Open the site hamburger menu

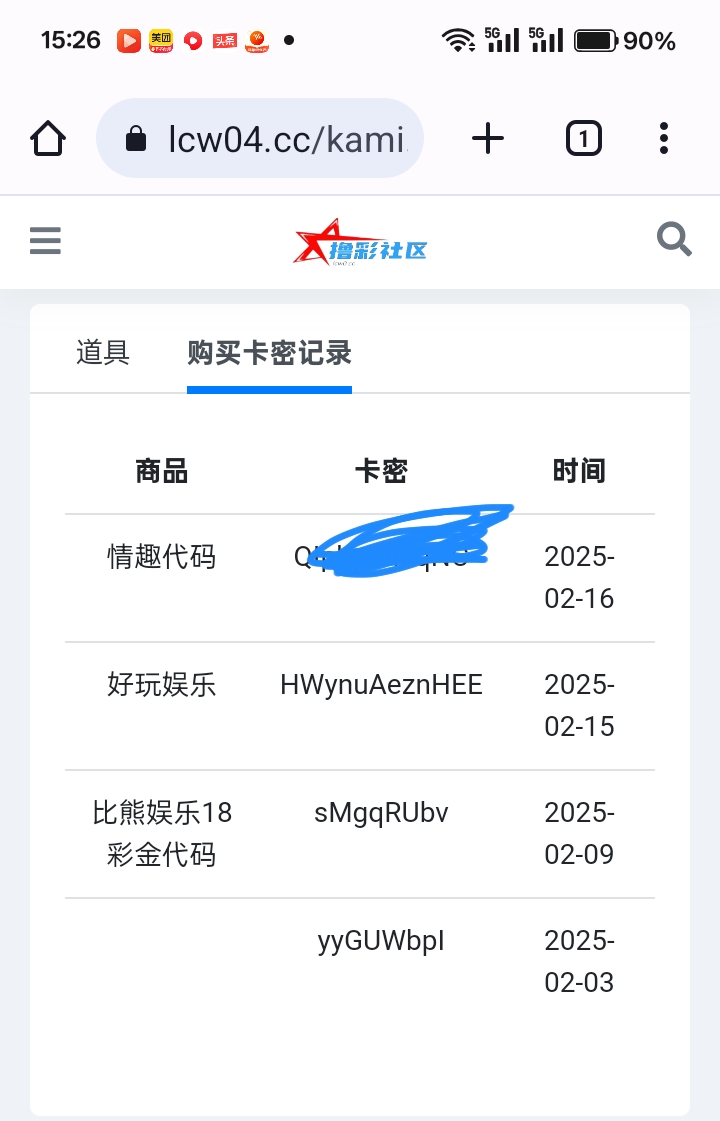tap(45, 241)
